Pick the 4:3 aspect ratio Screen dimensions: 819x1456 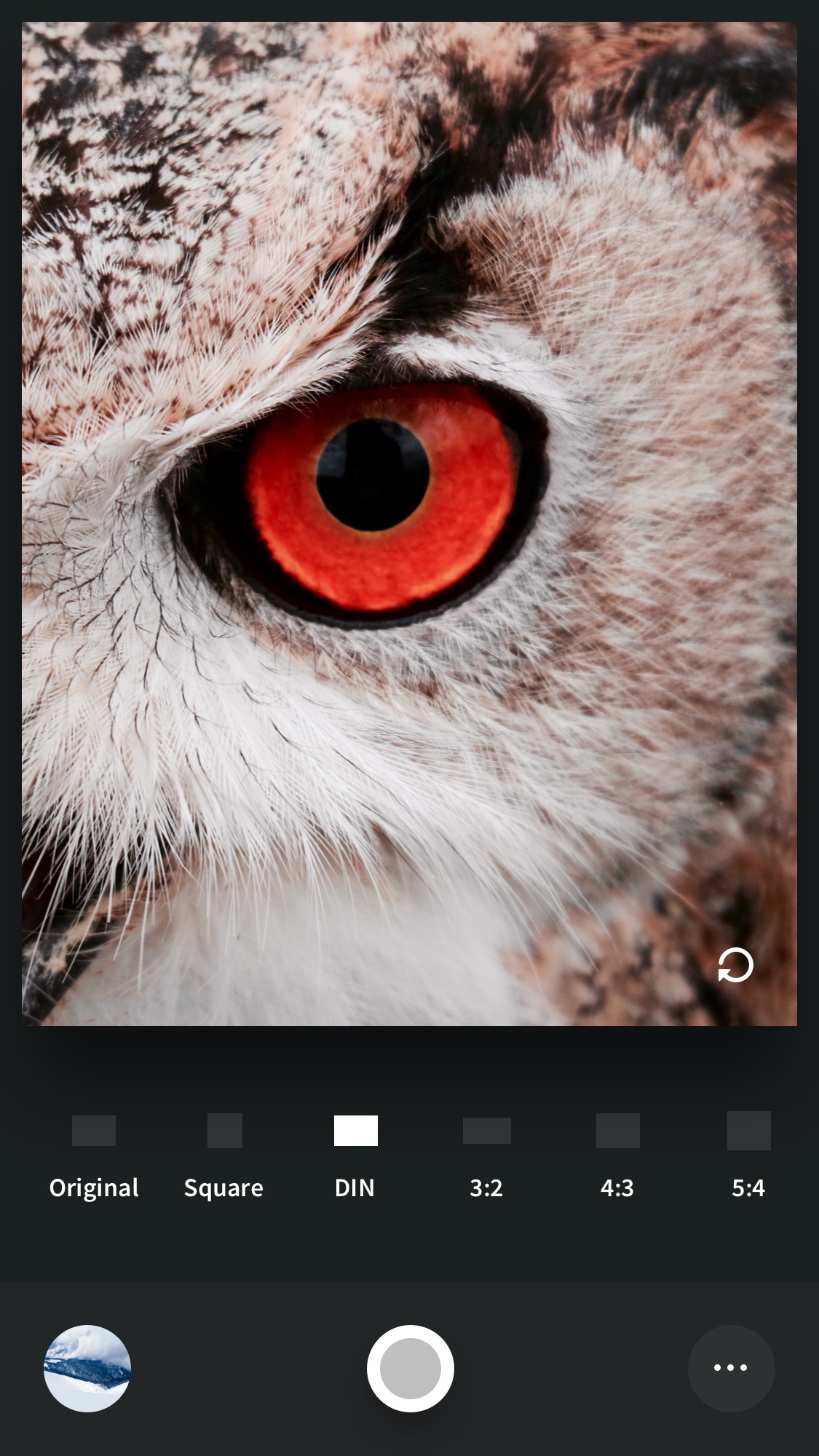pos(617,1157)
